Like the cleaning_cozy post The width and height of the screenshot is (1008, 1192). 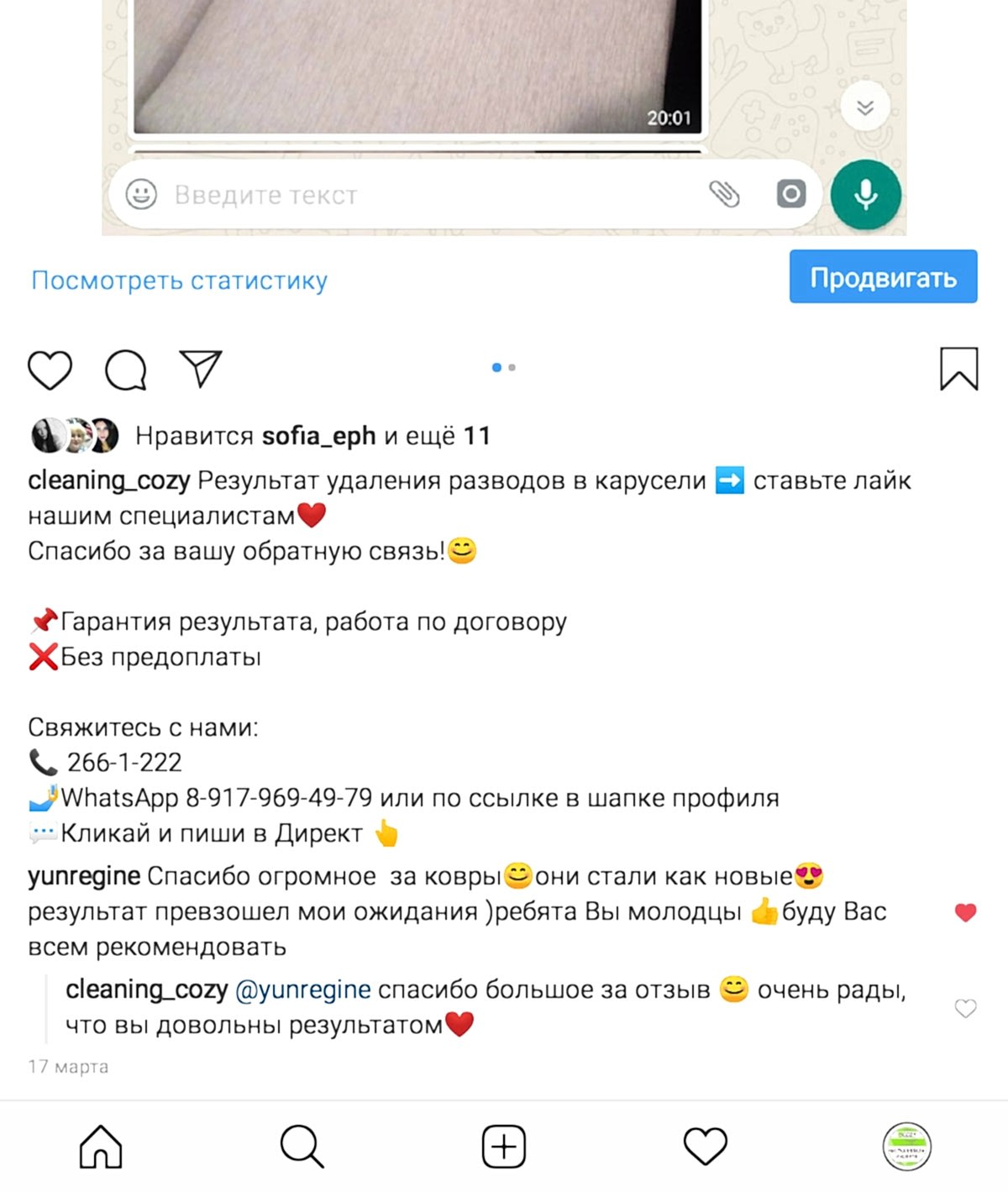pos(50,370)
